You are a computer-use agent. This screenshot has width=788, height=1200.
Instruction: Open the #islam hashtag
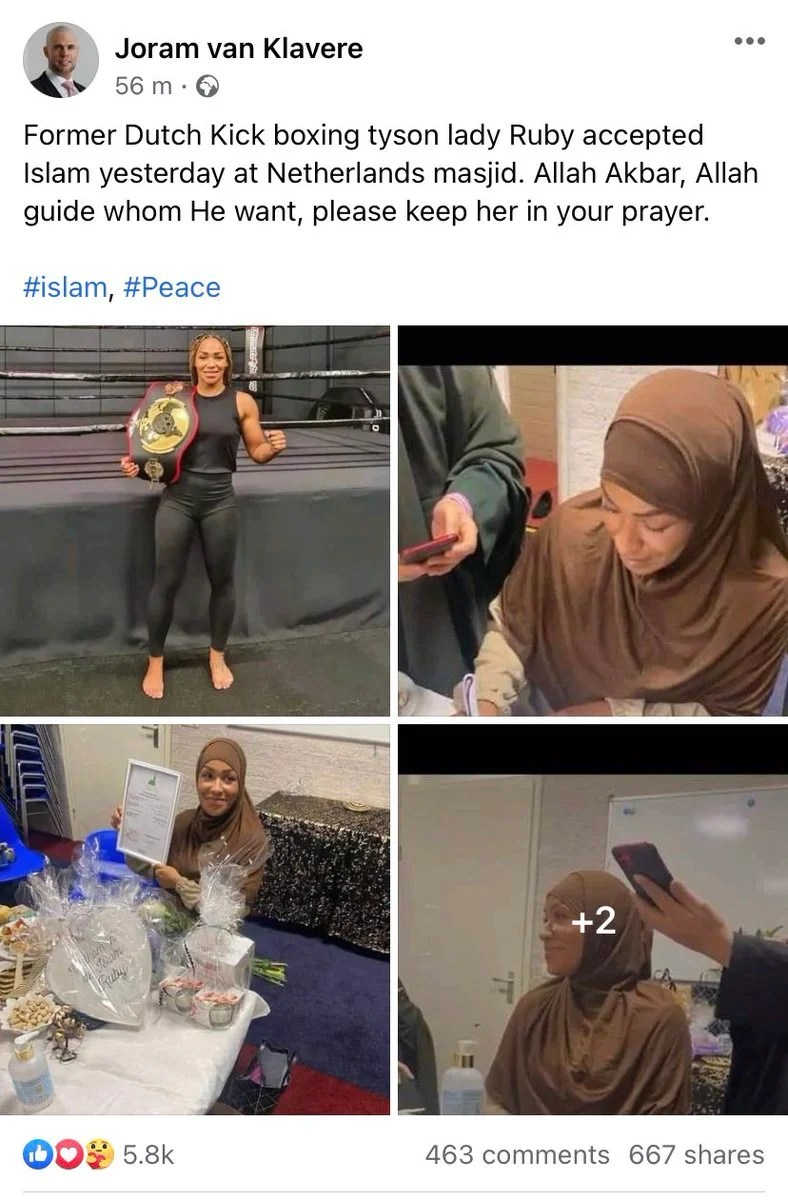tap(64, 288)
